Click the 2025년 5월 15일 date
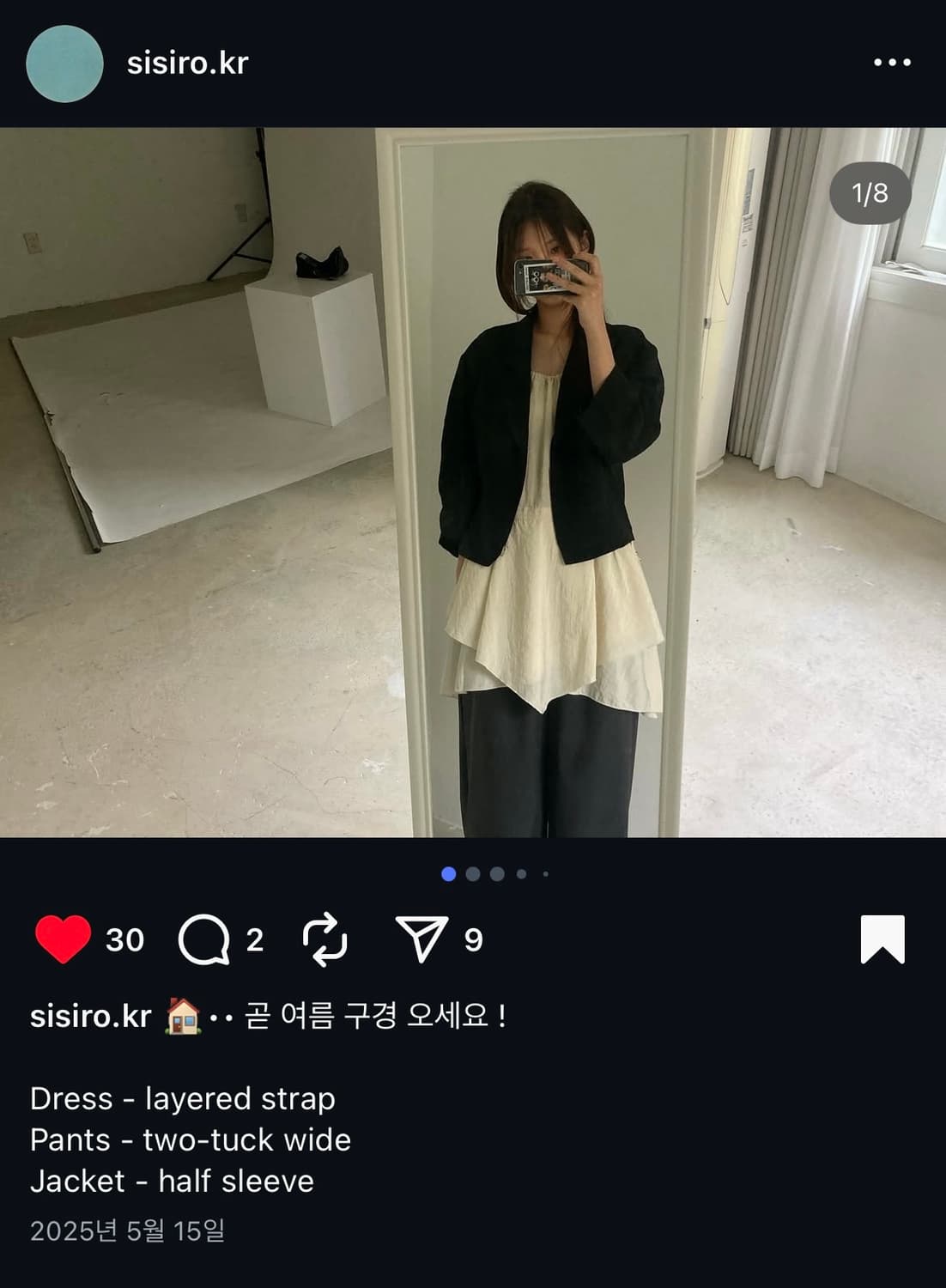 tap(127, 1234)
